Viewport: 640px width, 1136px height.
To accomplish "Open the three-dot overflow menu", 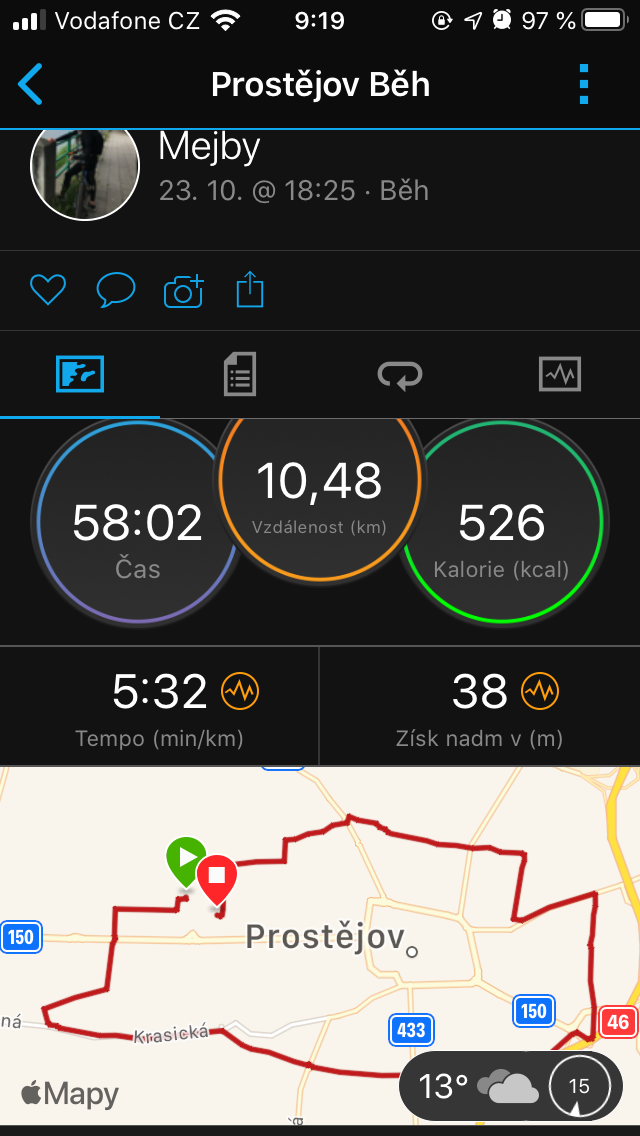I will click(584, 84).
